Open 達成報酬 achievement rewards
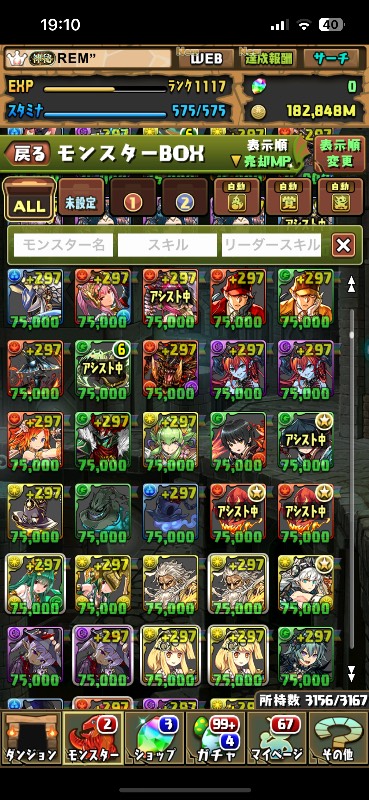369x800 pixels. coord(268,59)
